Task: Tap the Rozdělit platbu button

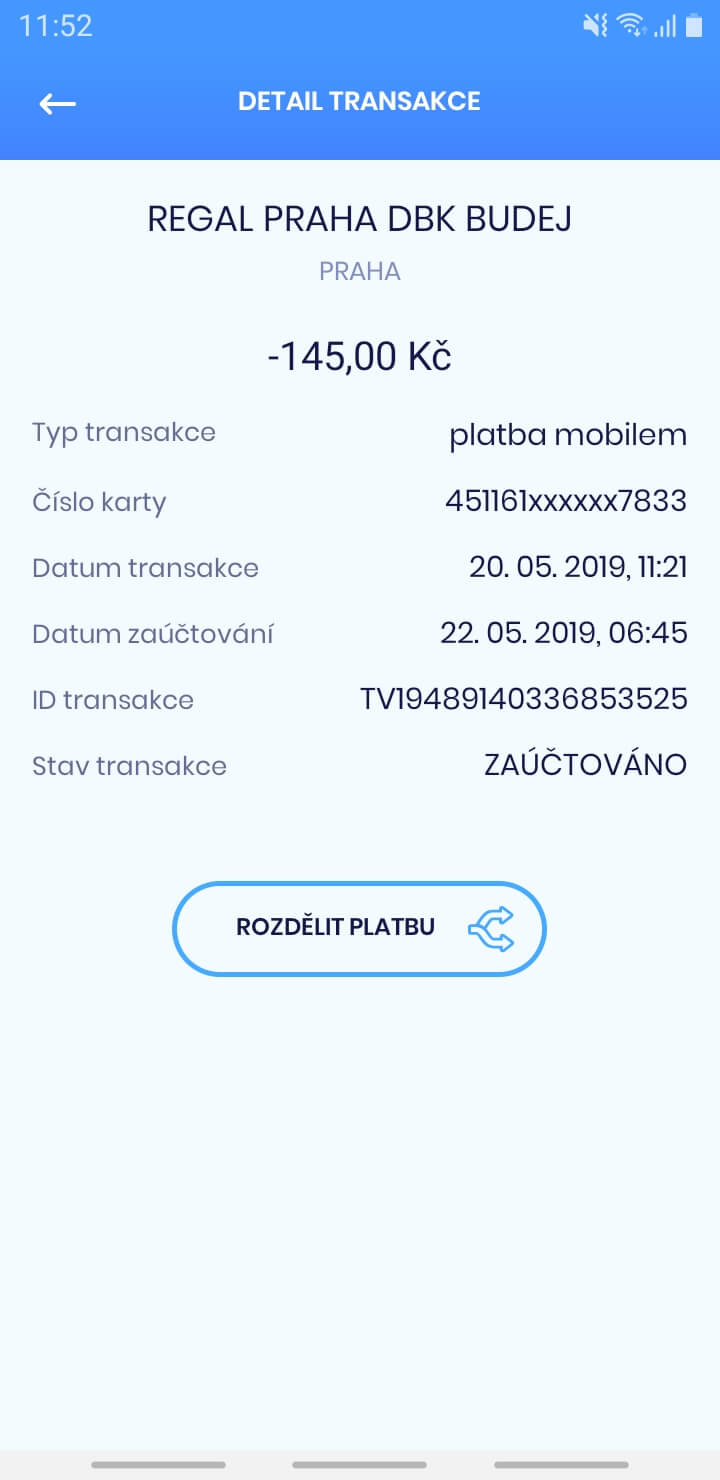Action: (x=359, y=928)
